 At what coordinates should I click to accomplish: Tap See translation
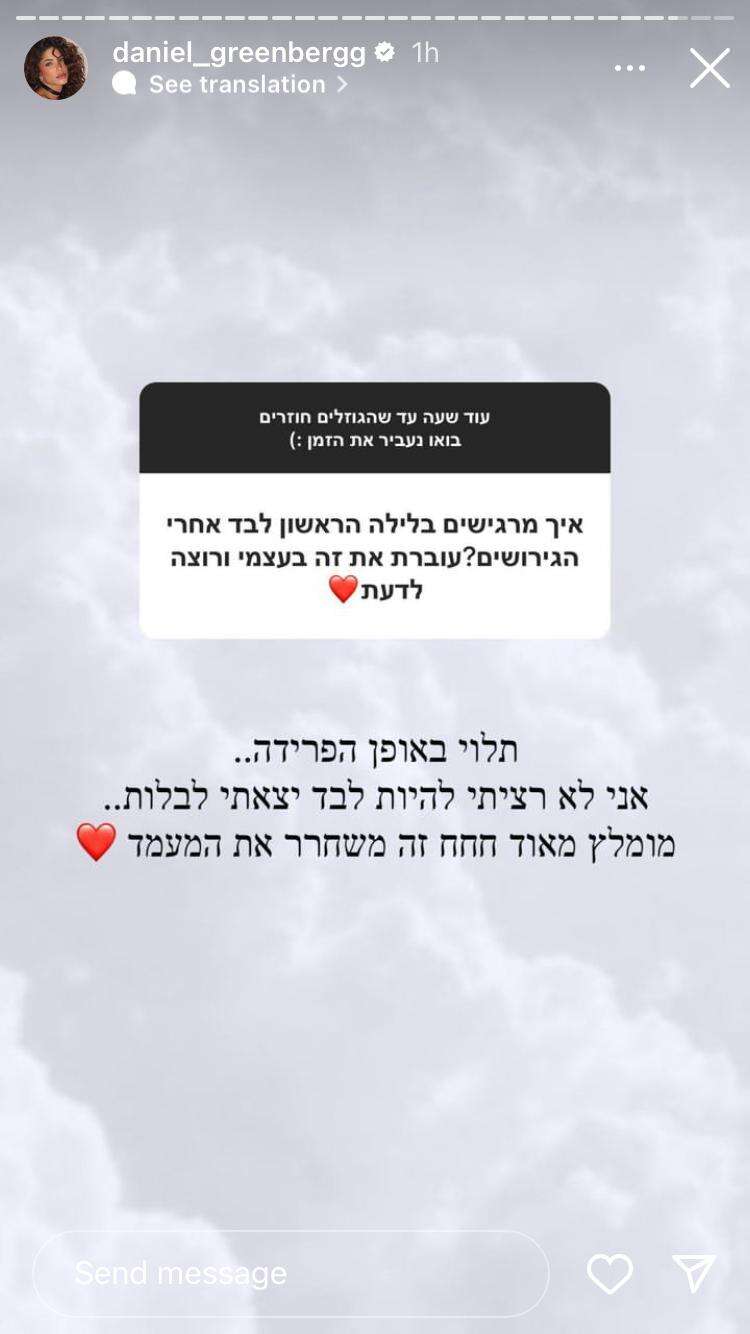[x=237, y=85]
